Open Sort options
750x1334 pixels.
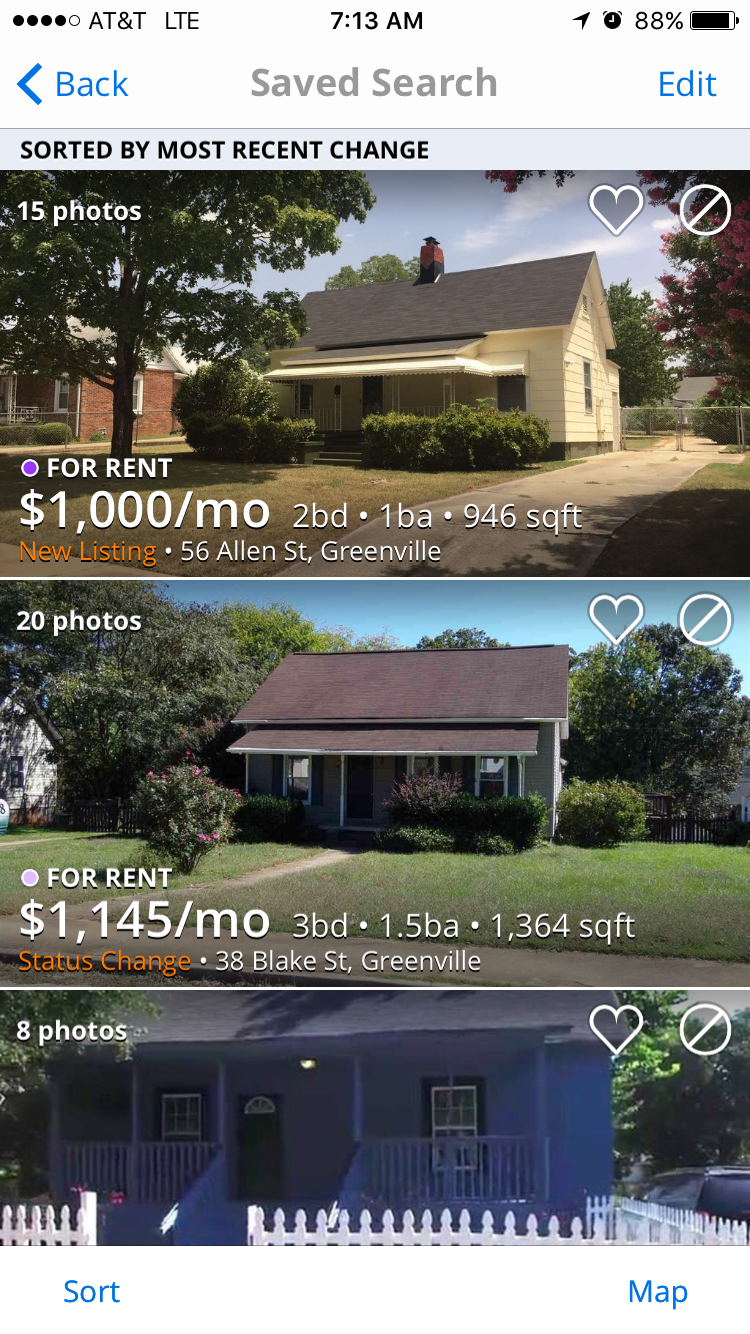tap(91, 1291)
